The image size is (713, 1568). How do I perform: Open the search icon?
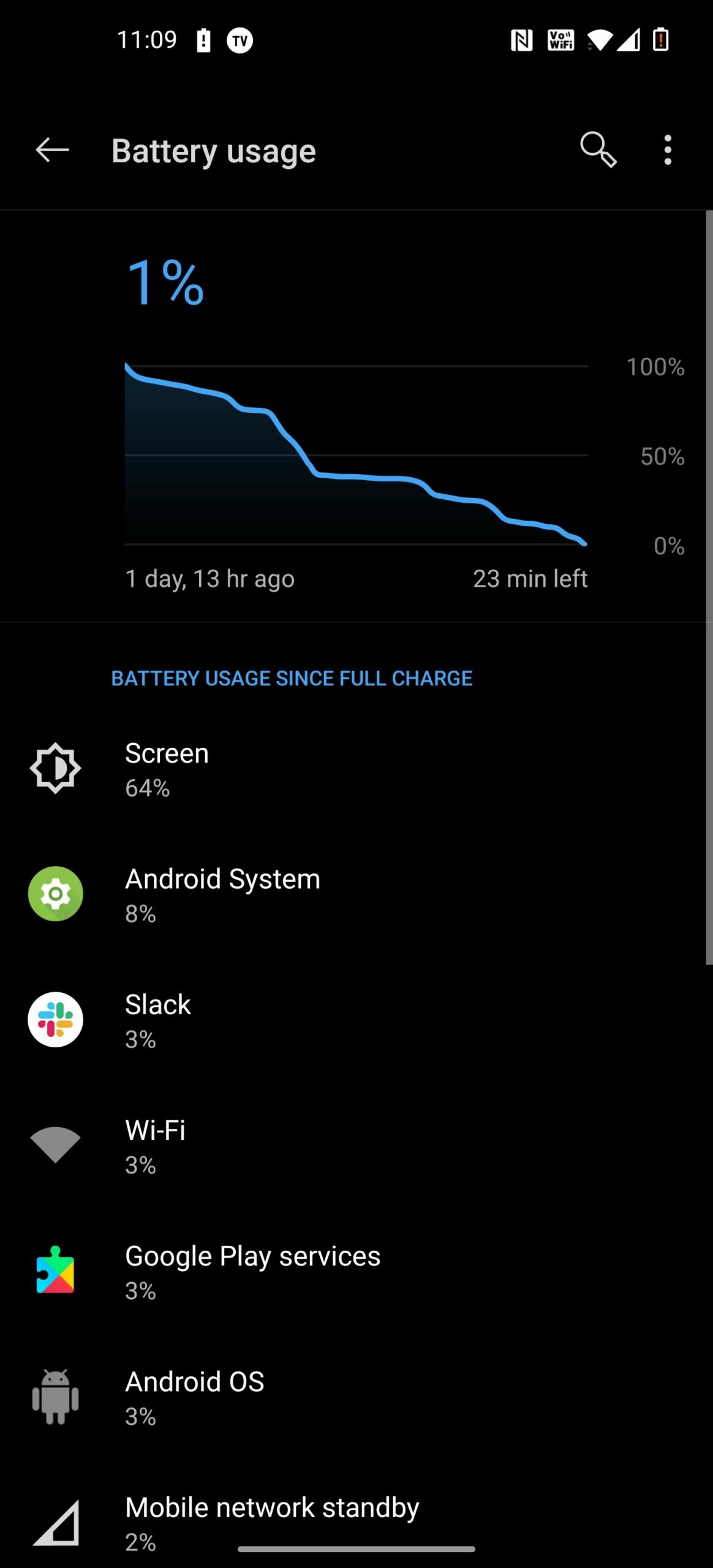pos(598,149)
